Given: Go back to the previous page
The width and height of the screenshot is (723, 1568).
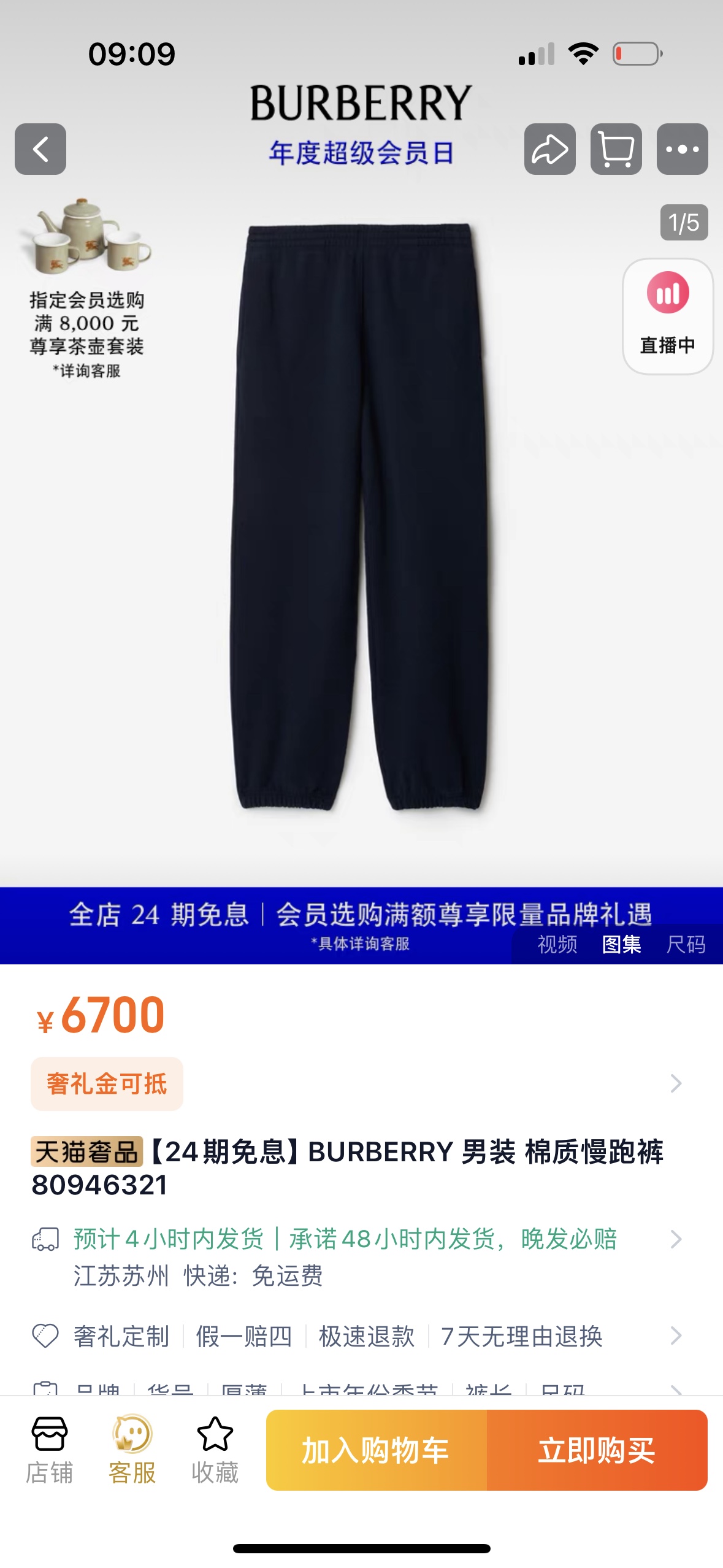Looking at the screenshot, I should [40, 149].
